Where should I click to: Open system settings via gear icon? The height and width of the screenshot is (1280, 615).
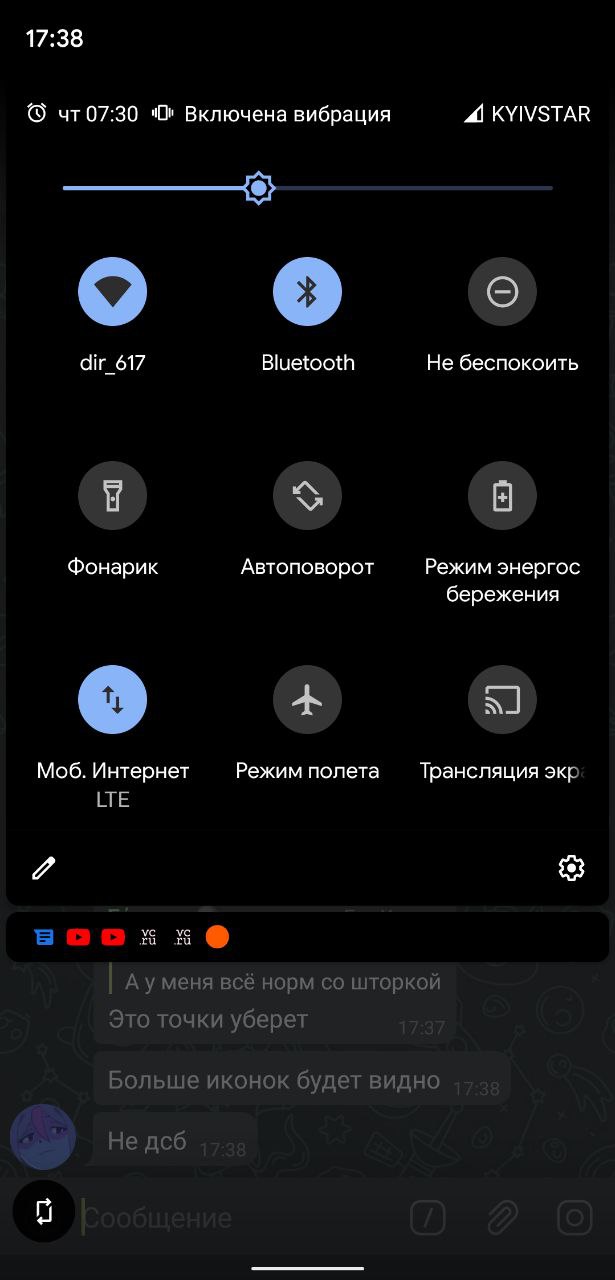click(x=571, y=868)
